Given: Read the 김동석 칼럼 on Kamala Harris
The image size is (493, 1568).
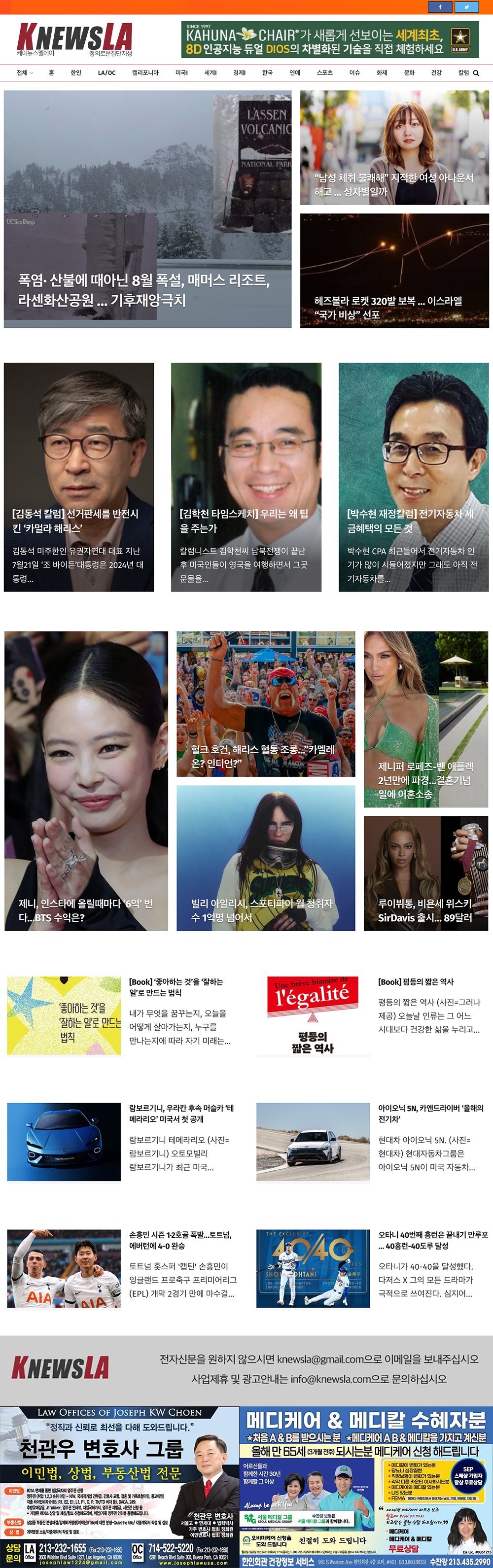Looking at the screenshot, I should 75,521.
